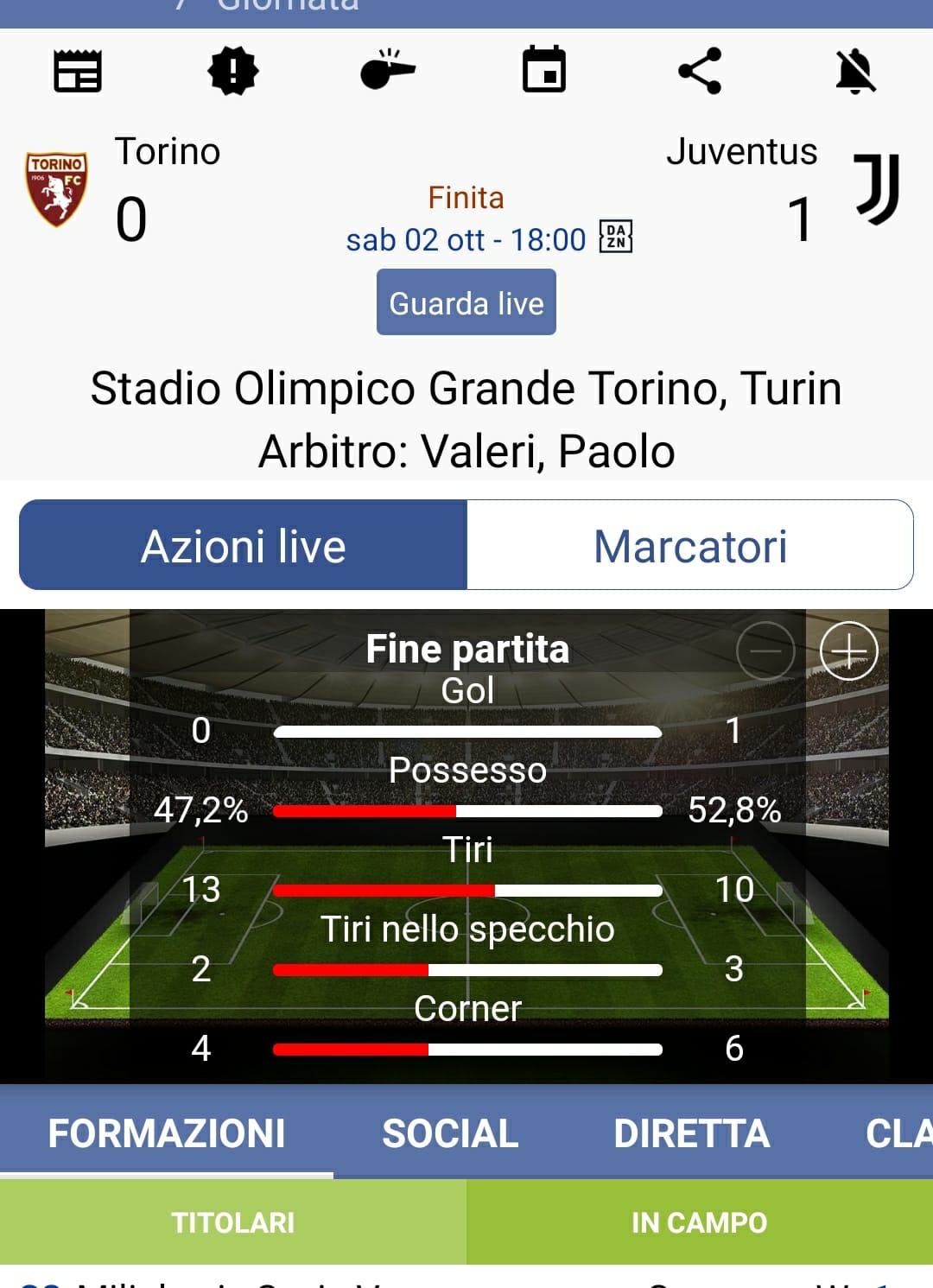Open the calendar icon
The width and height of the screenshot is (933, 1288).
click(544, 70)
